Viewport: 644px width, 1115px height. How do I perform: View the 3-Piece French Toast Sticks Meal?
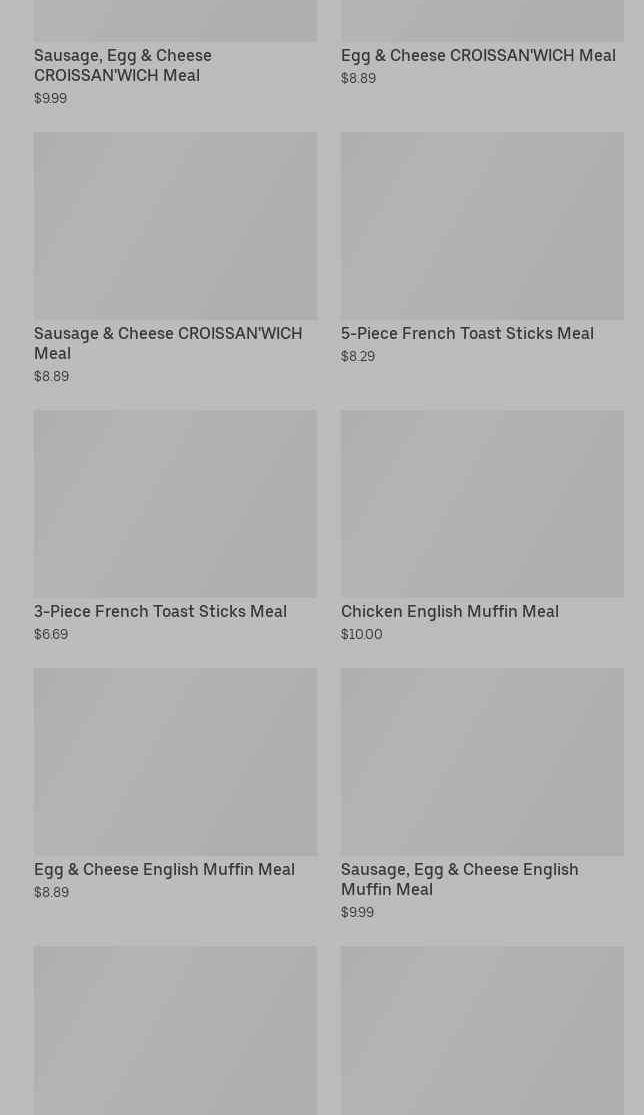pos(175,526)
